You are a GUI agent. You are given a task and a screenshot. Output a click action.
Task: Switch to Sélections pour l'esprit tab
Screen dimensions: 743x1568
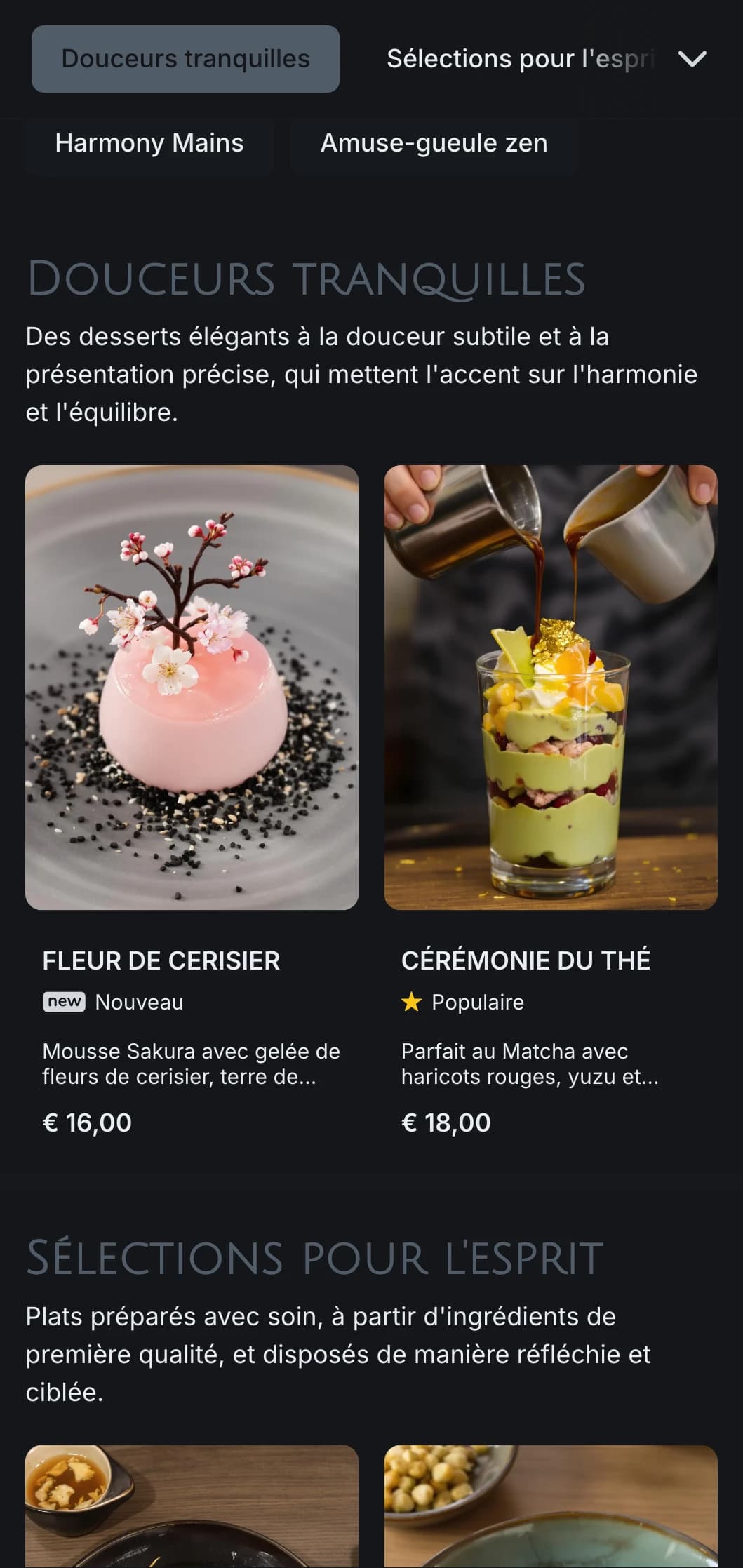(x=519, y=59)
